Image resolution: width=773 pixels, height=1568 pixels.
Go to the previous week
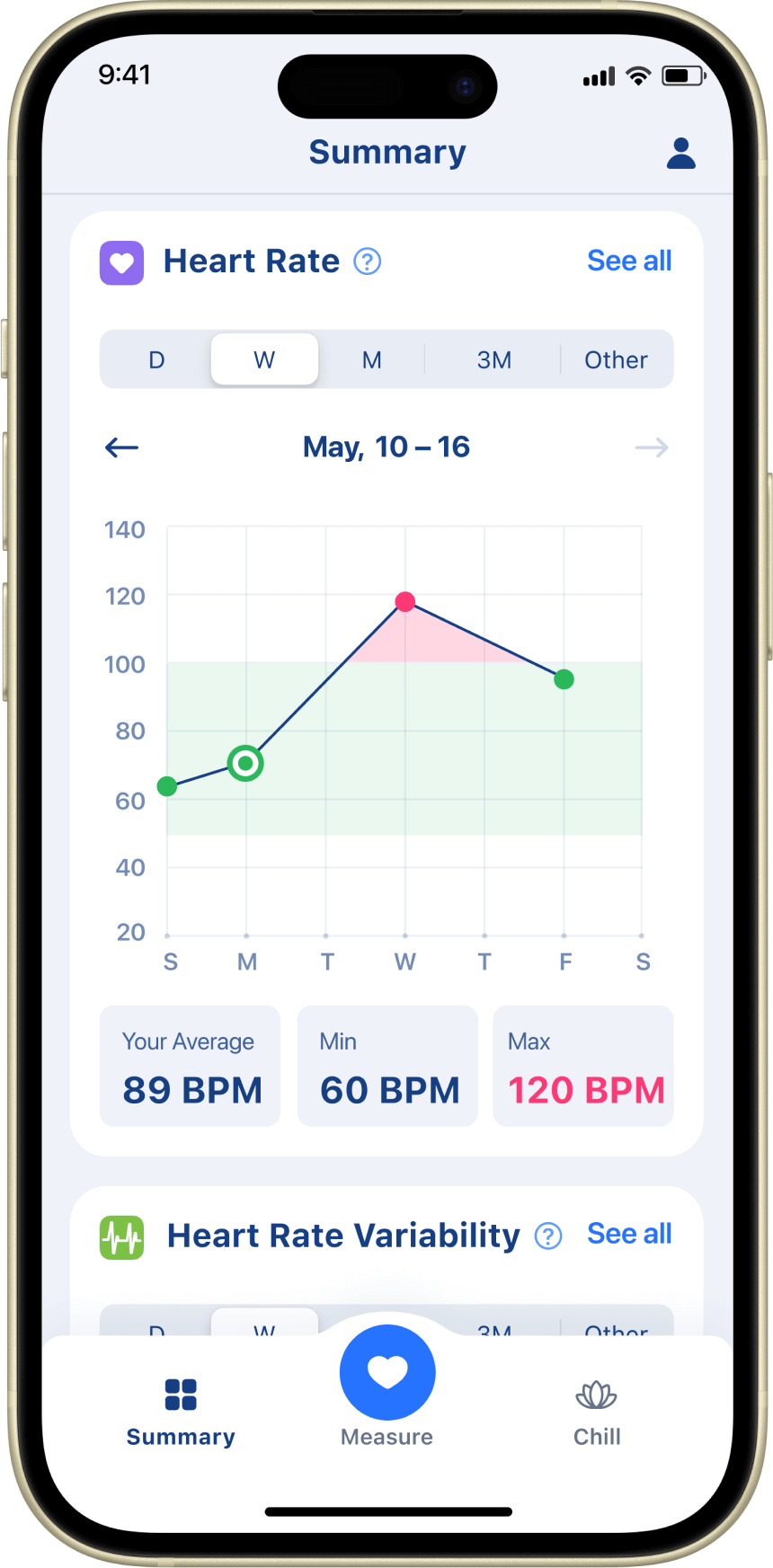121,447
